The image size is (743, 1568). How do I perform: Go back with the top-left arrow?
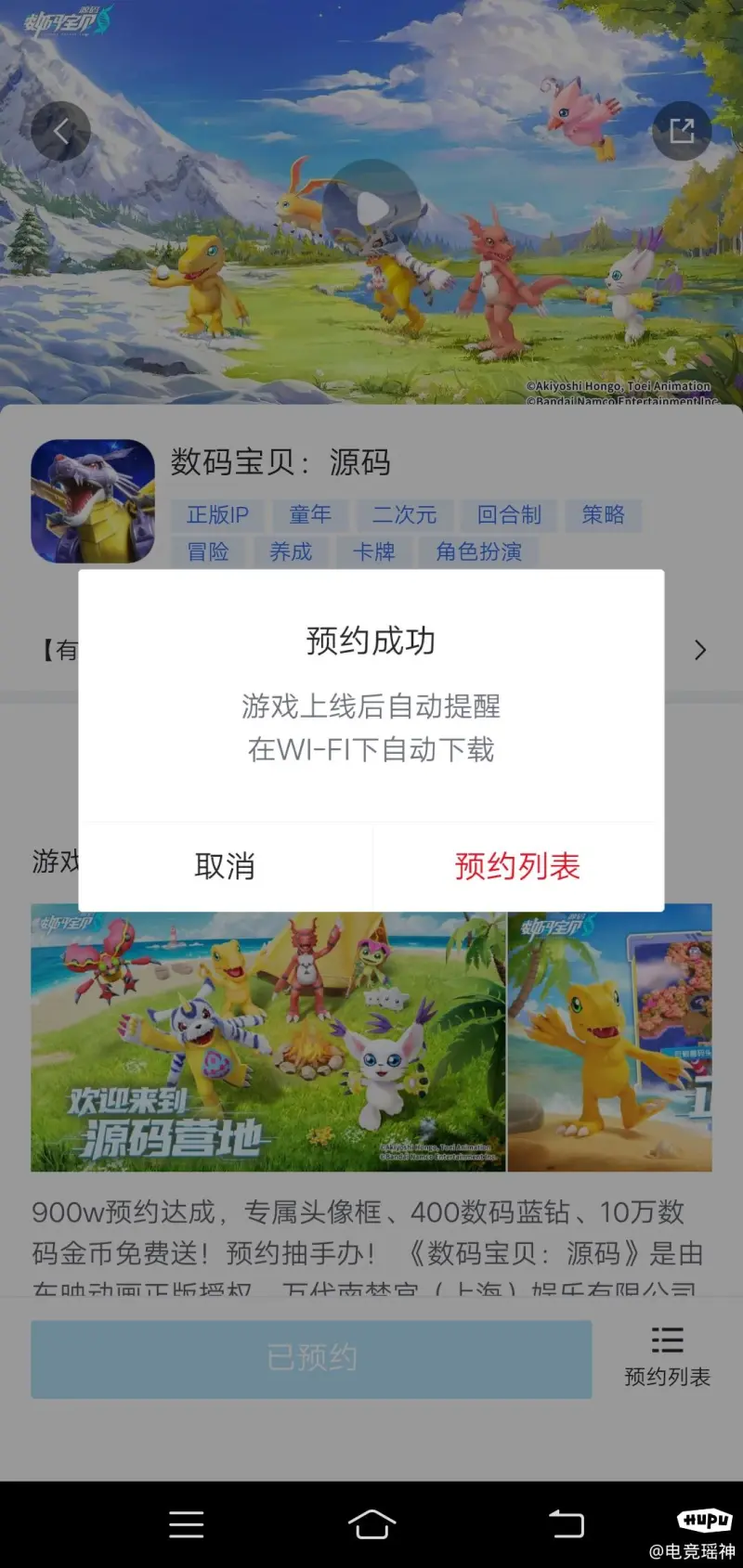pos(60,131)
